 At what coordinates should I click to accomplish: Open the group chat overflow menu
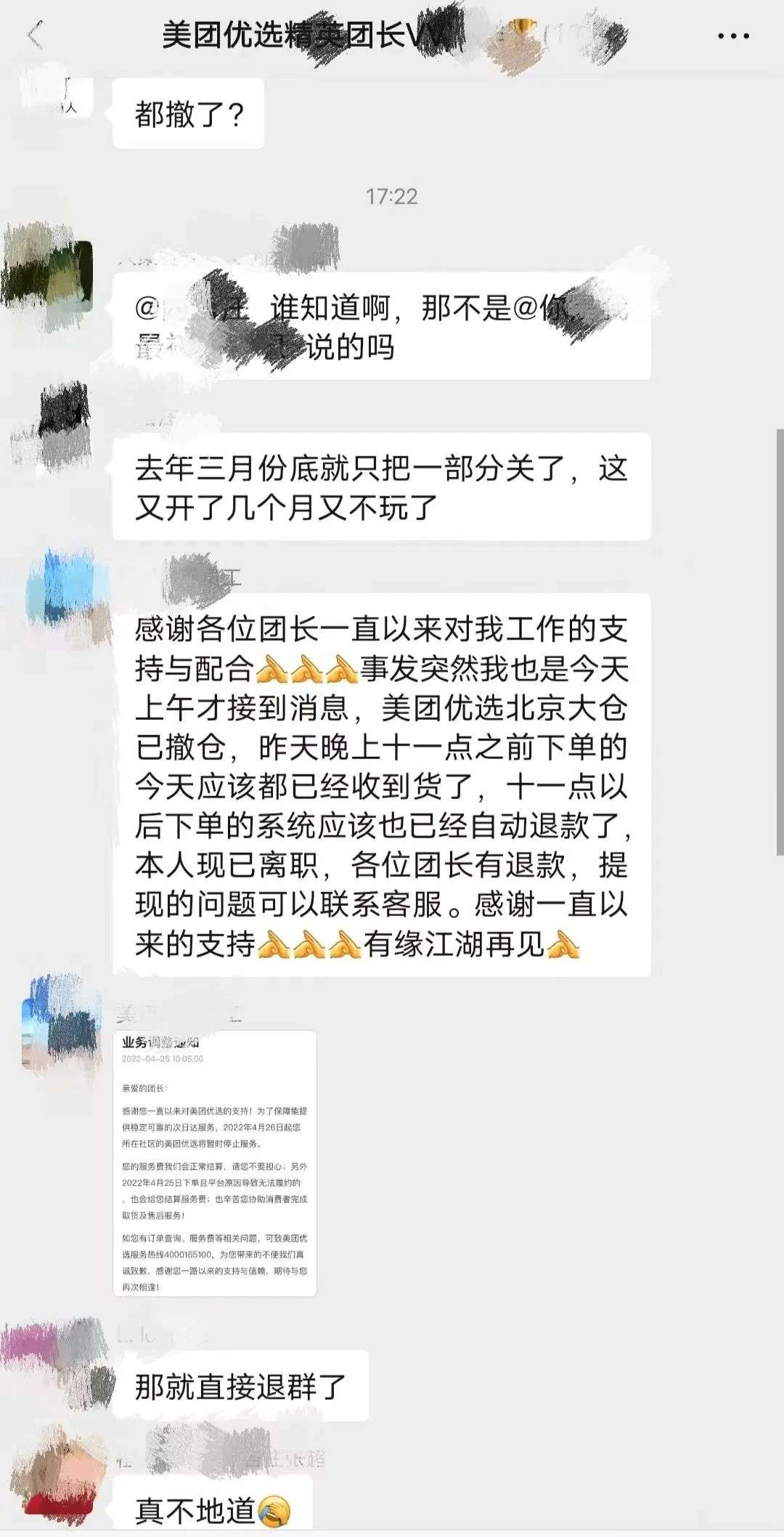click(x=732, y=36)
